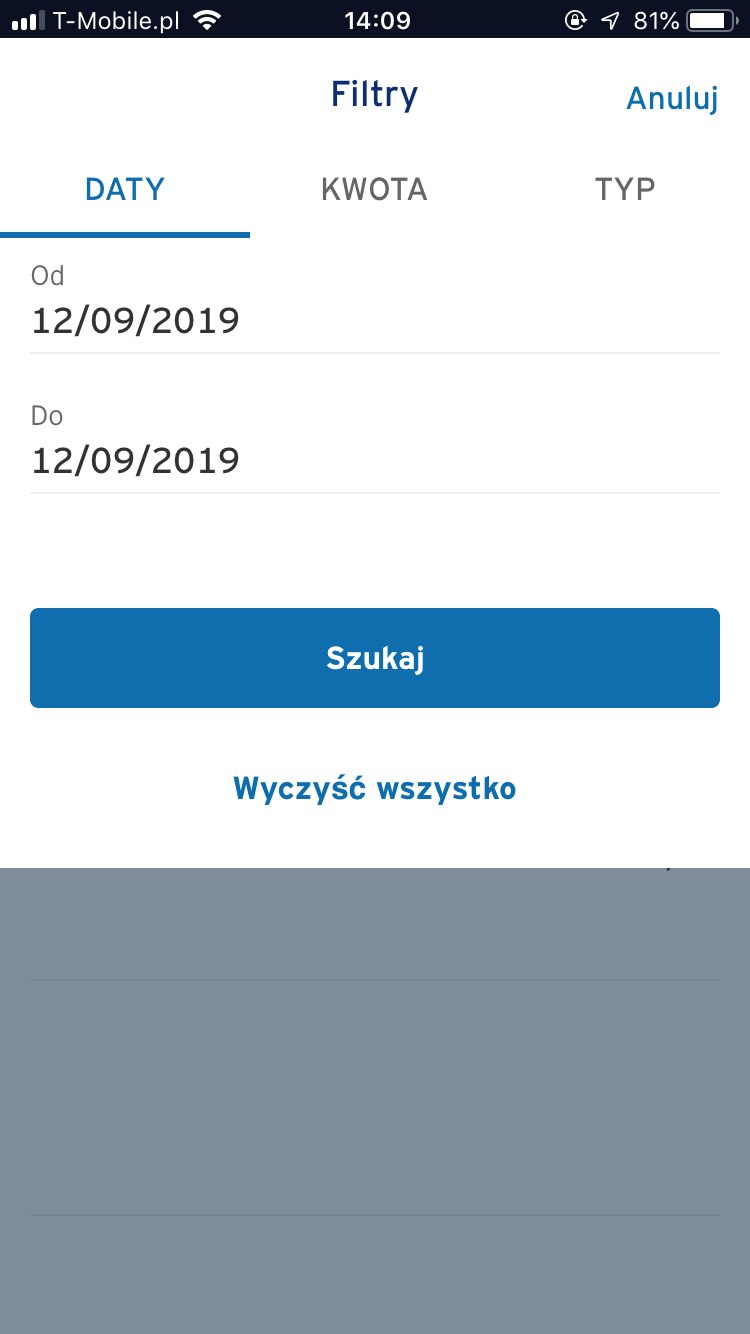Tap Anuluj to cancel the filters
This screenshot has height=1334, width=750.
[671, 98]
